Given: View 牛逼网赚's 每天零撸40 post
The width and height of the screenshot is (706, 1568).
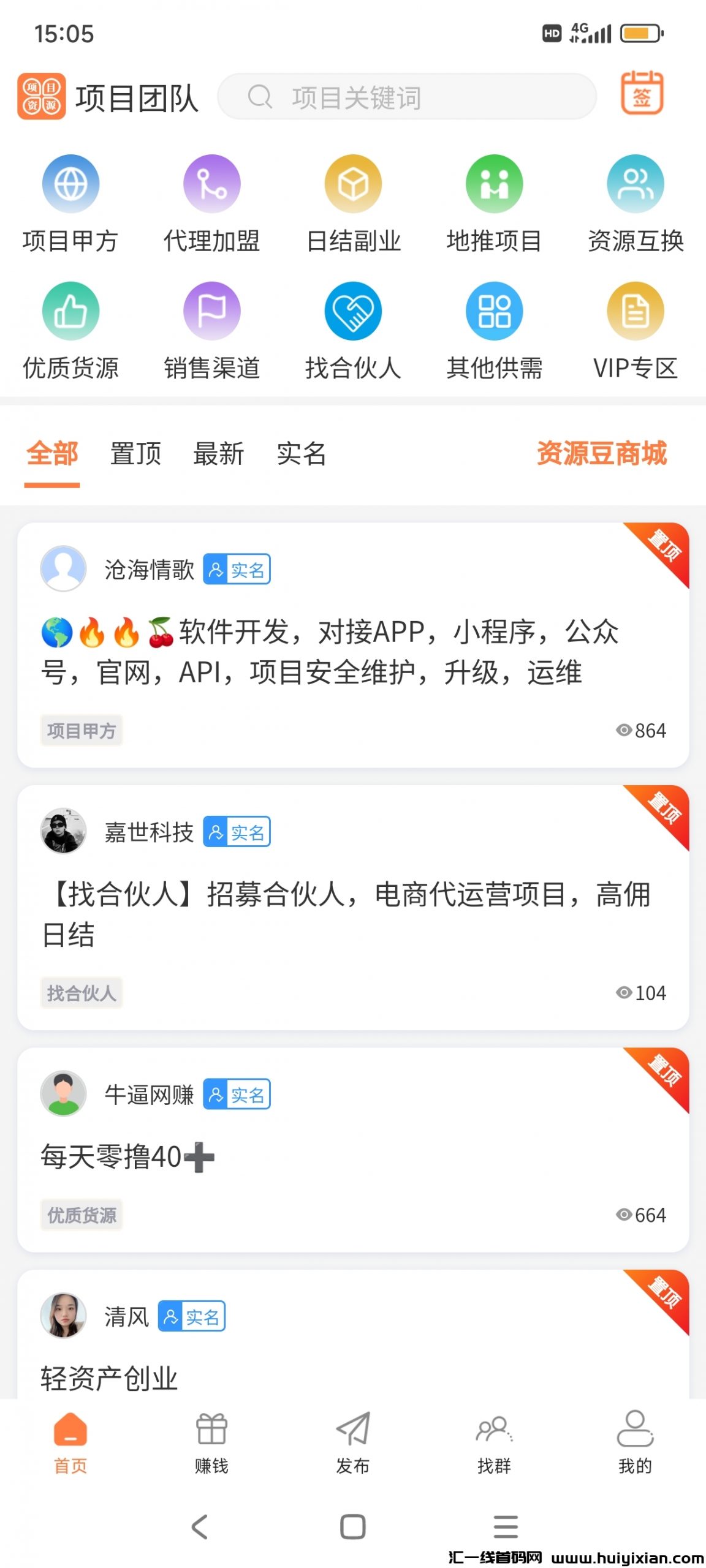Looking at the screenshot, I should (x=127, y=1157).
